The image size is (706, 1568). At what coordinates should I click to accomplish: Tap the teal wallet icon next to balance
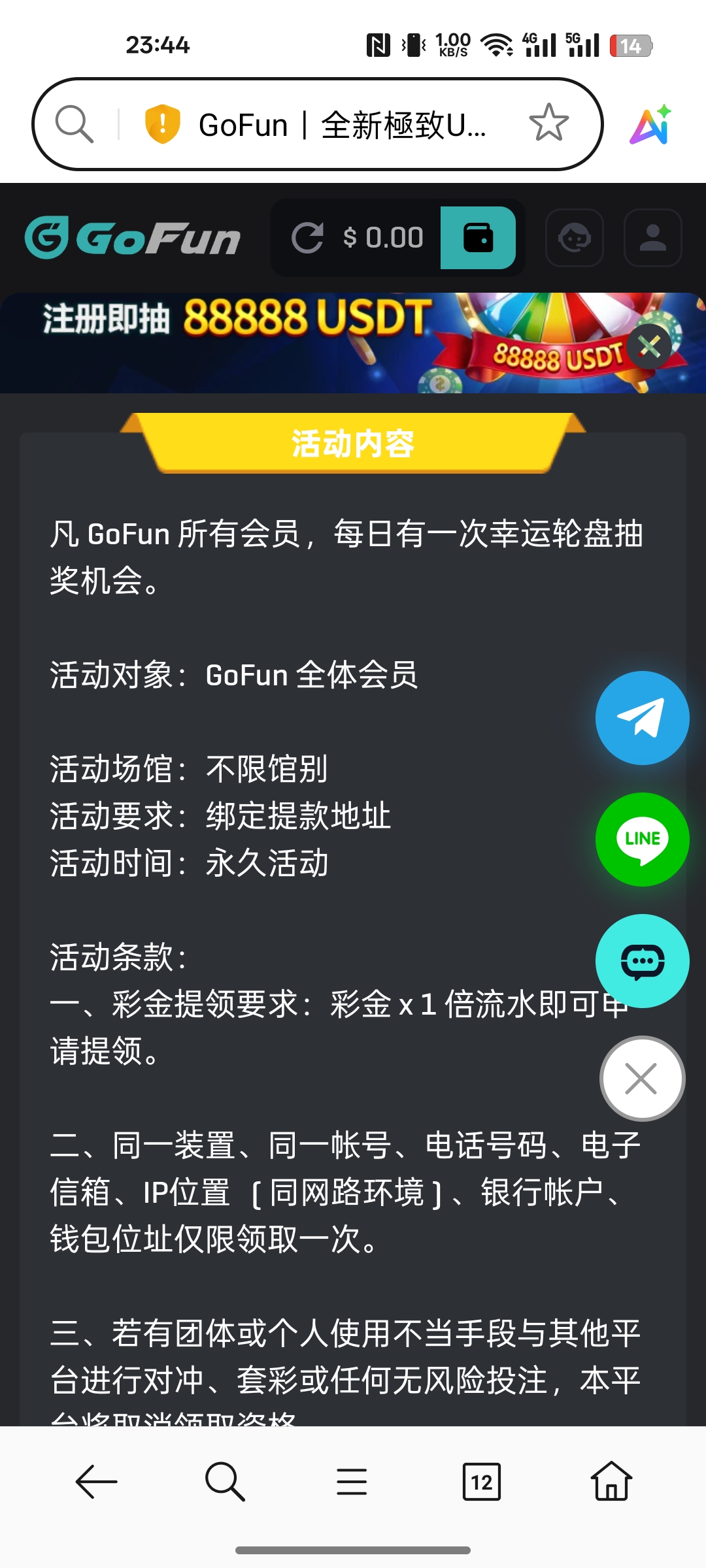(479, 237)
